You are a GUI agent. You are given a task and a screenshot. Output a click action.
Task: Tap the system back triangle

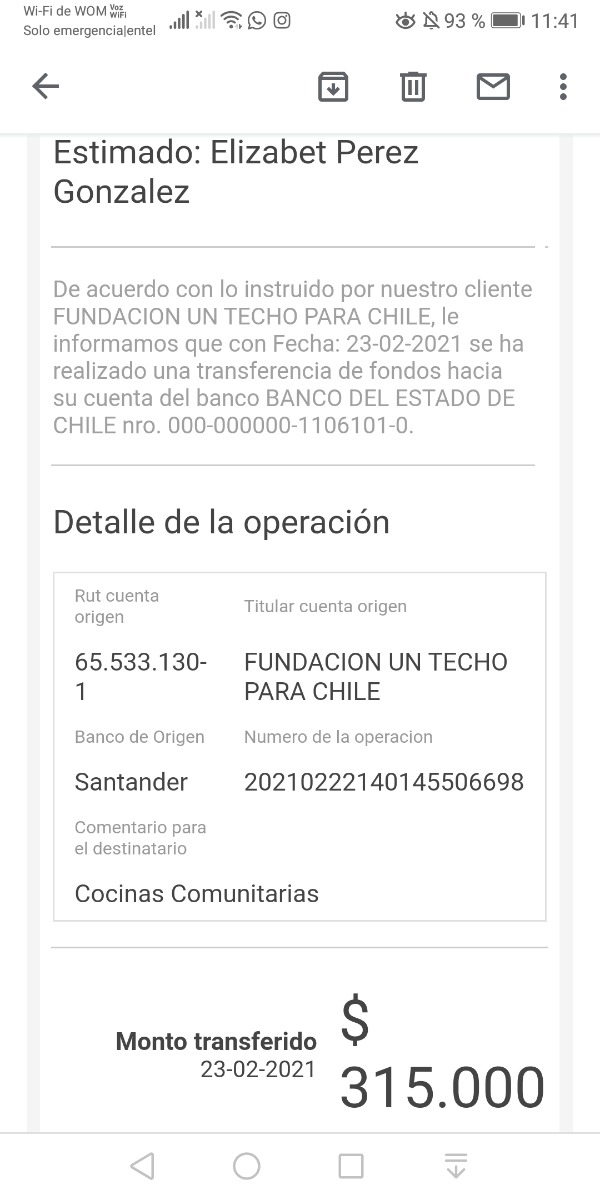[x=143, y=1166]
